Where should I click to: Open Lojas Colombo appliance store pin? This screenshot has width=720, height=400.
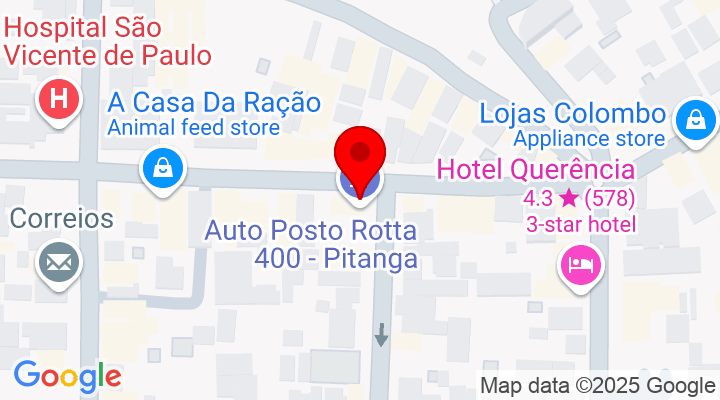693,122
